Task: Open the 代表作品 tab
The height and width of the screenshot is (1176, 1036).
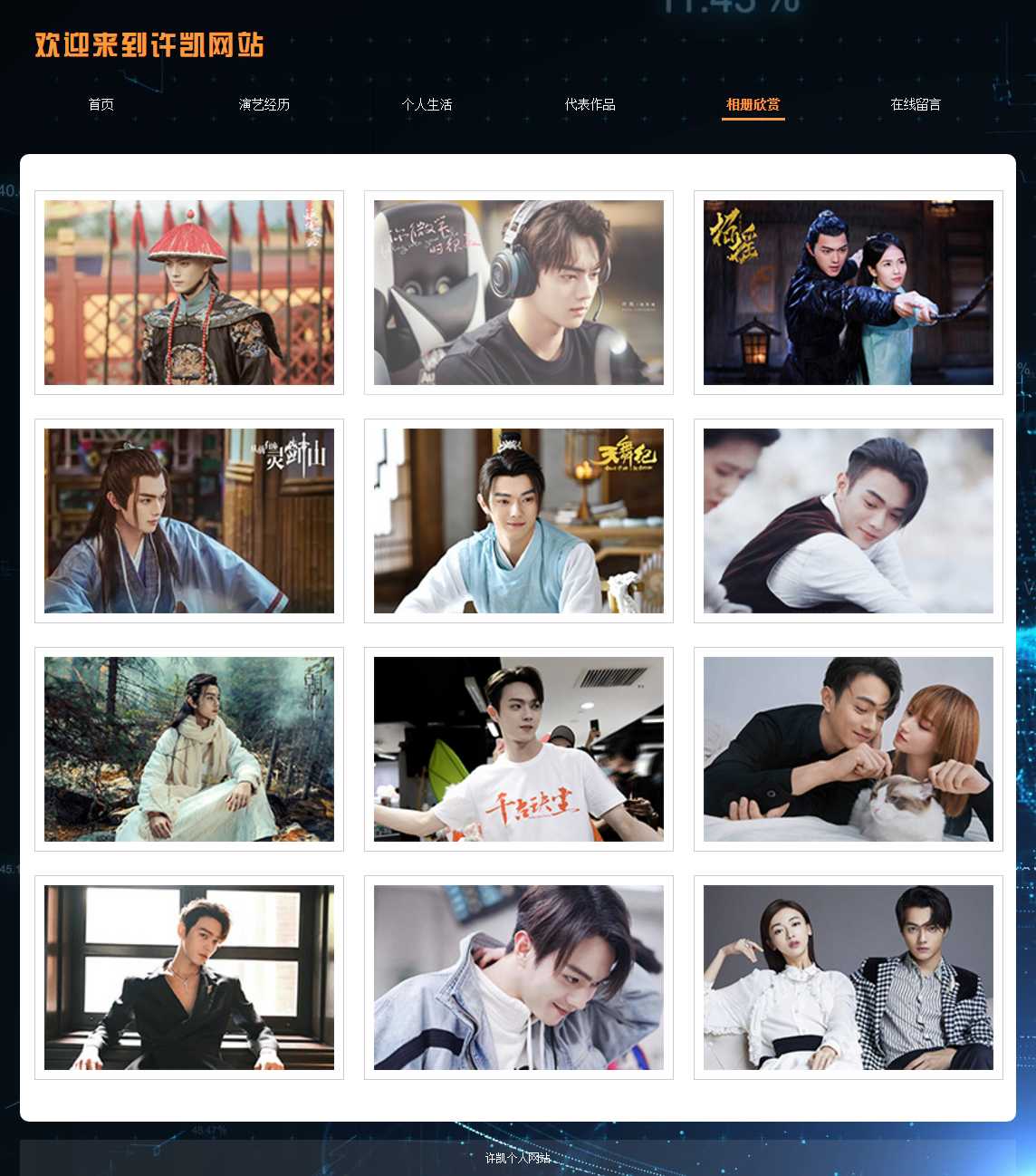Action: click(590, 105)
